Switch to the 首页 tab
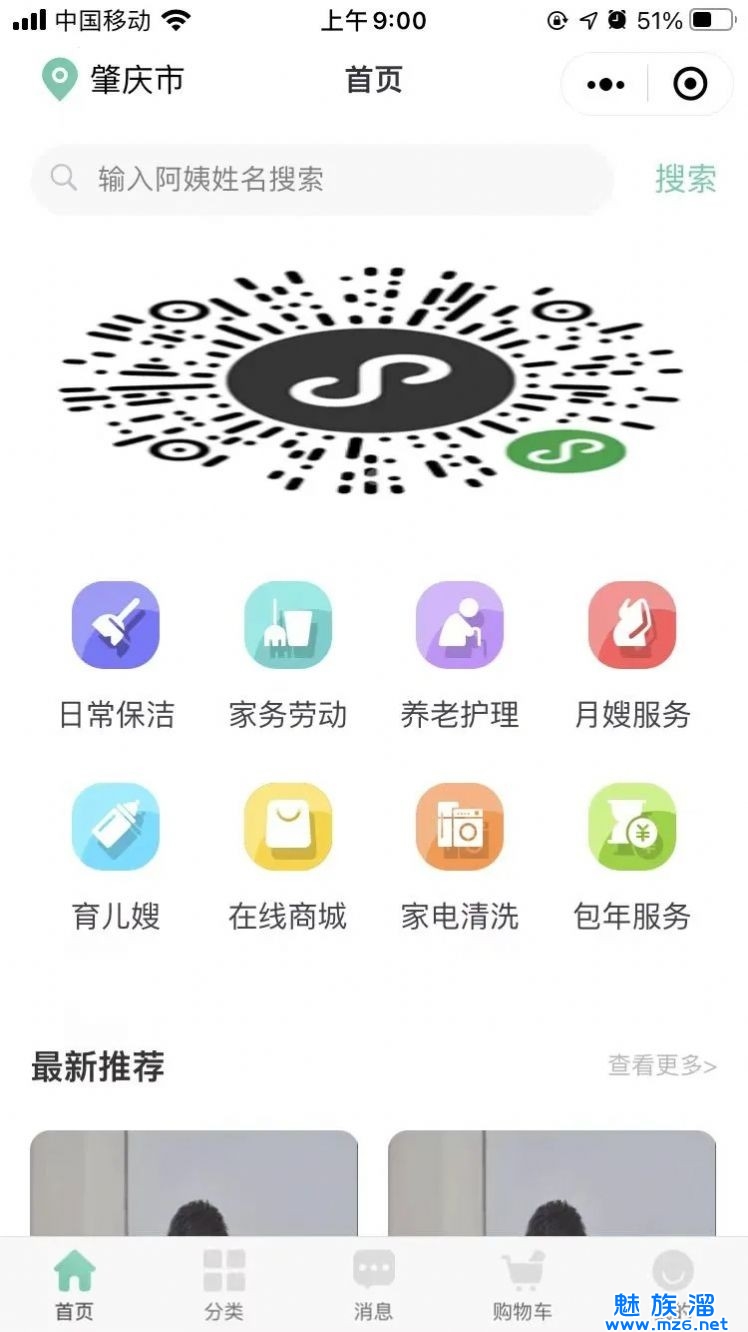 coord(74,1284)
